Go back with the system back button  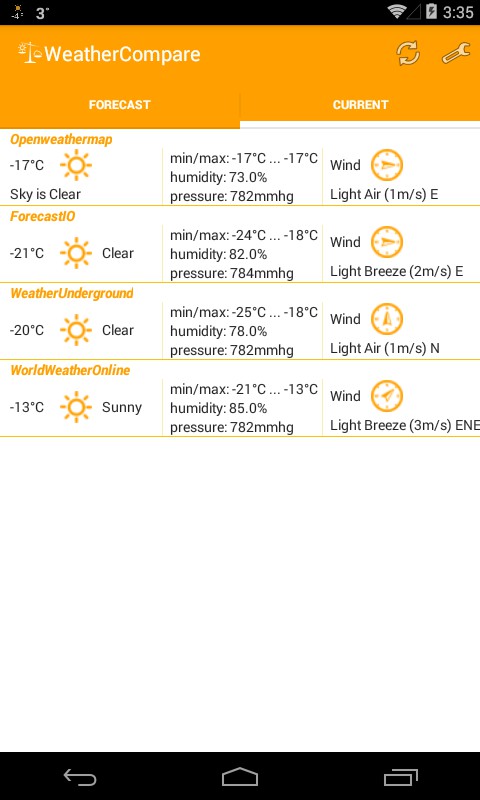click(80, 777)
